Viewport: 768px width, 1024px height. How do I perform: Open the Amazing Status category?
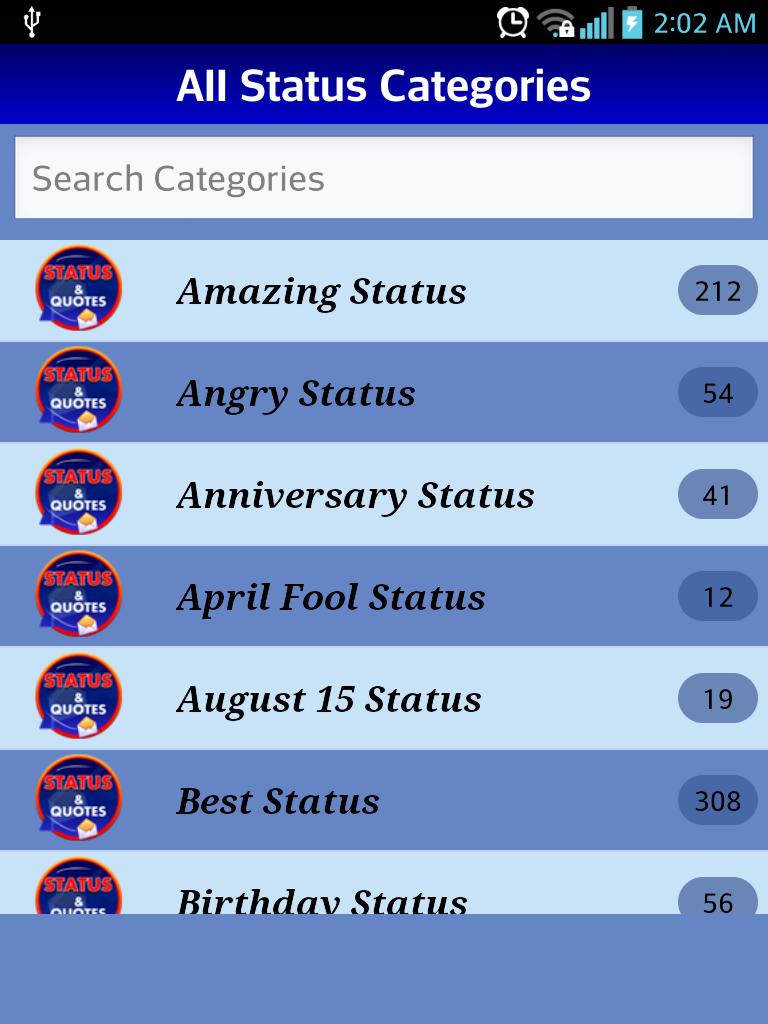coord(320,290)
